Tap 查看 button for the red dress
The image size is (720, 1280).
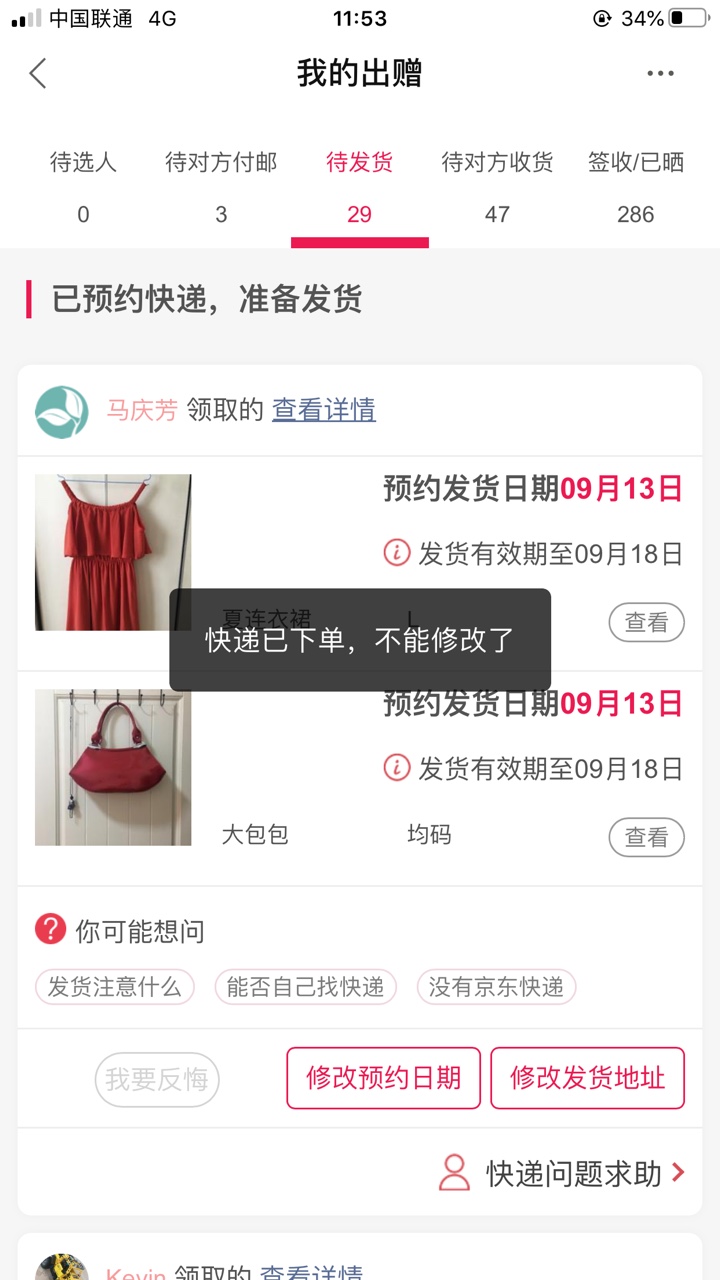click(x=646, y=622)
